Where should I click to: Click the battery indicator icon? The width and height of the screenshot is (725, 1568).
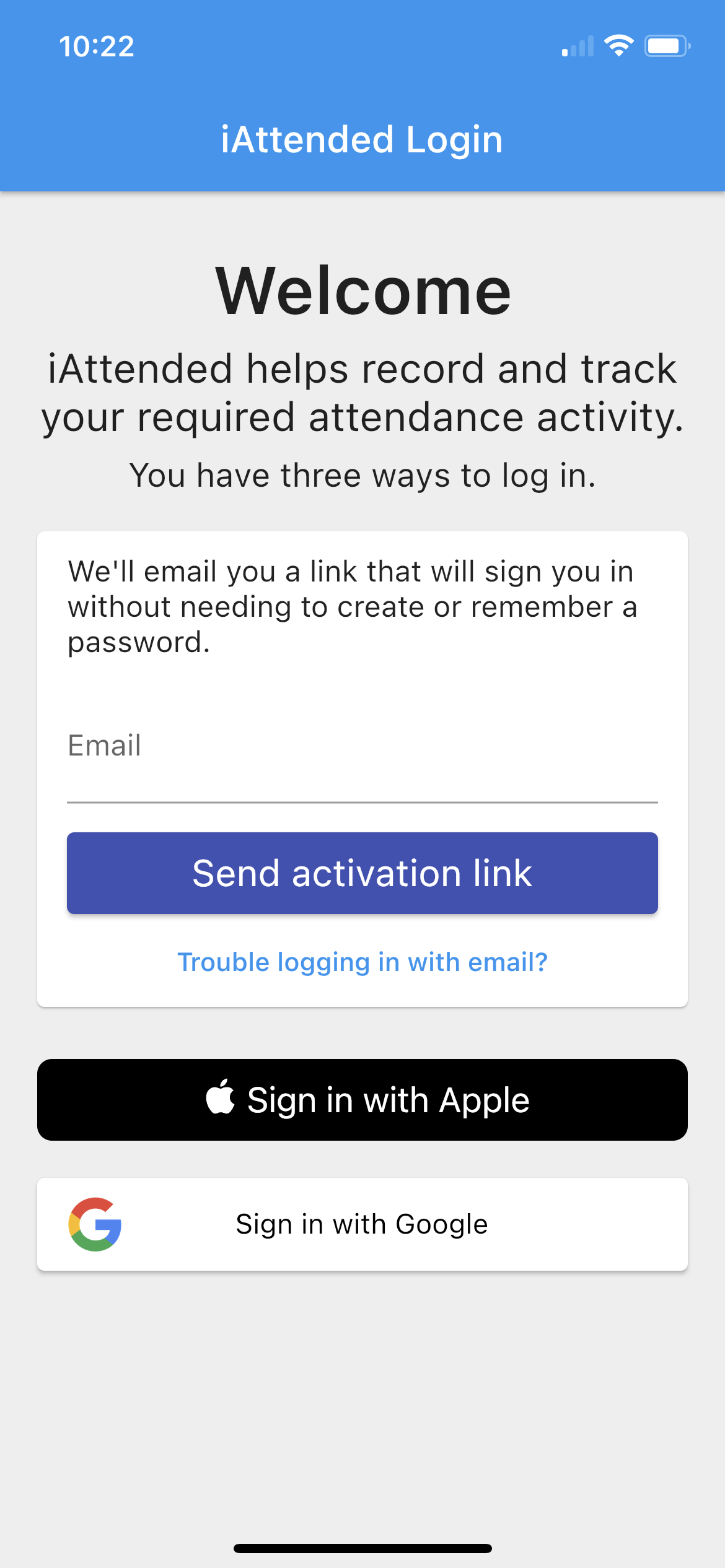pos(668,45)
